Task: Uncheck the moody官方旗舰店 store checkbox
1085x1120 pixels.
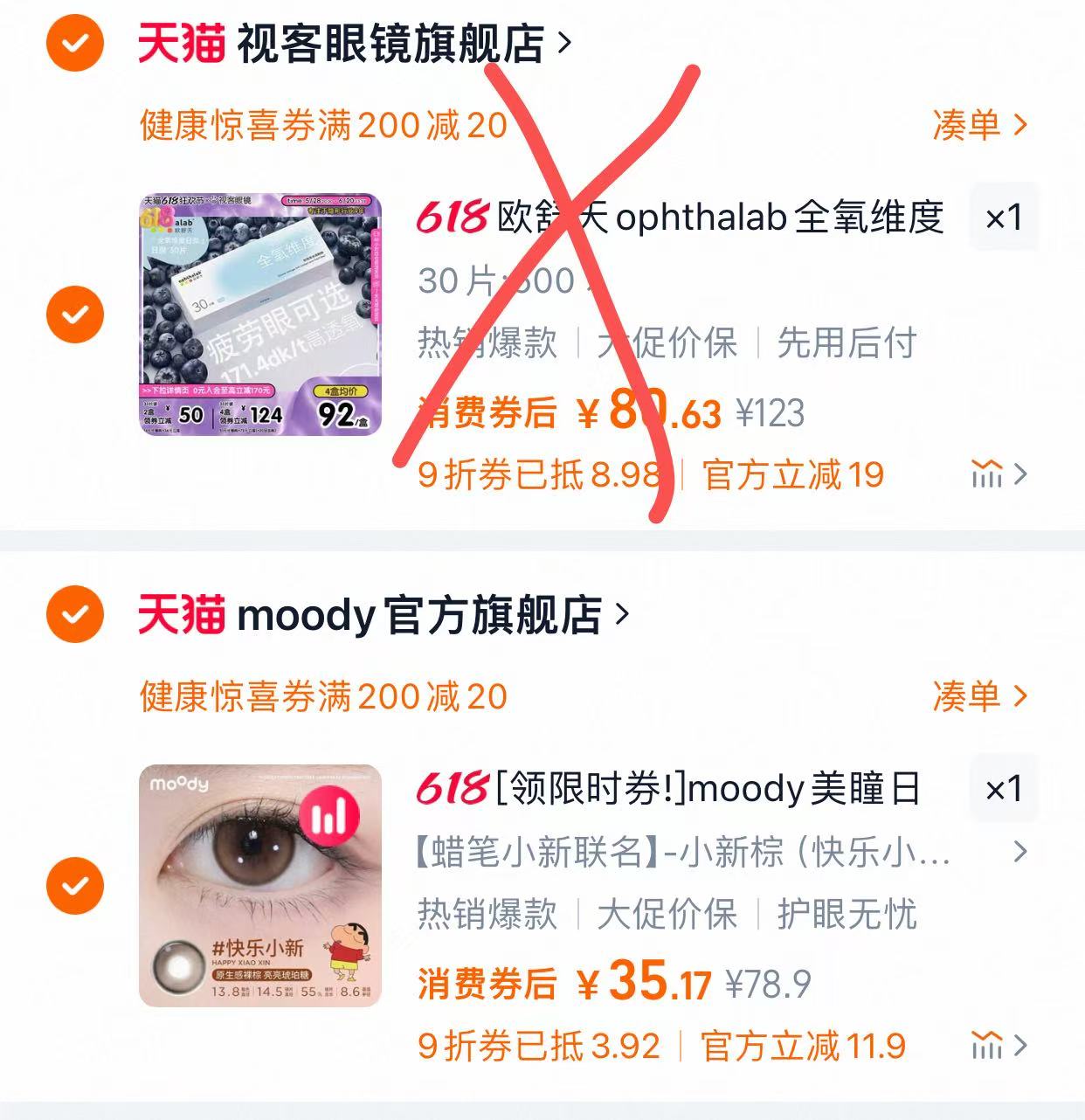Action: (x=74, y=614)
